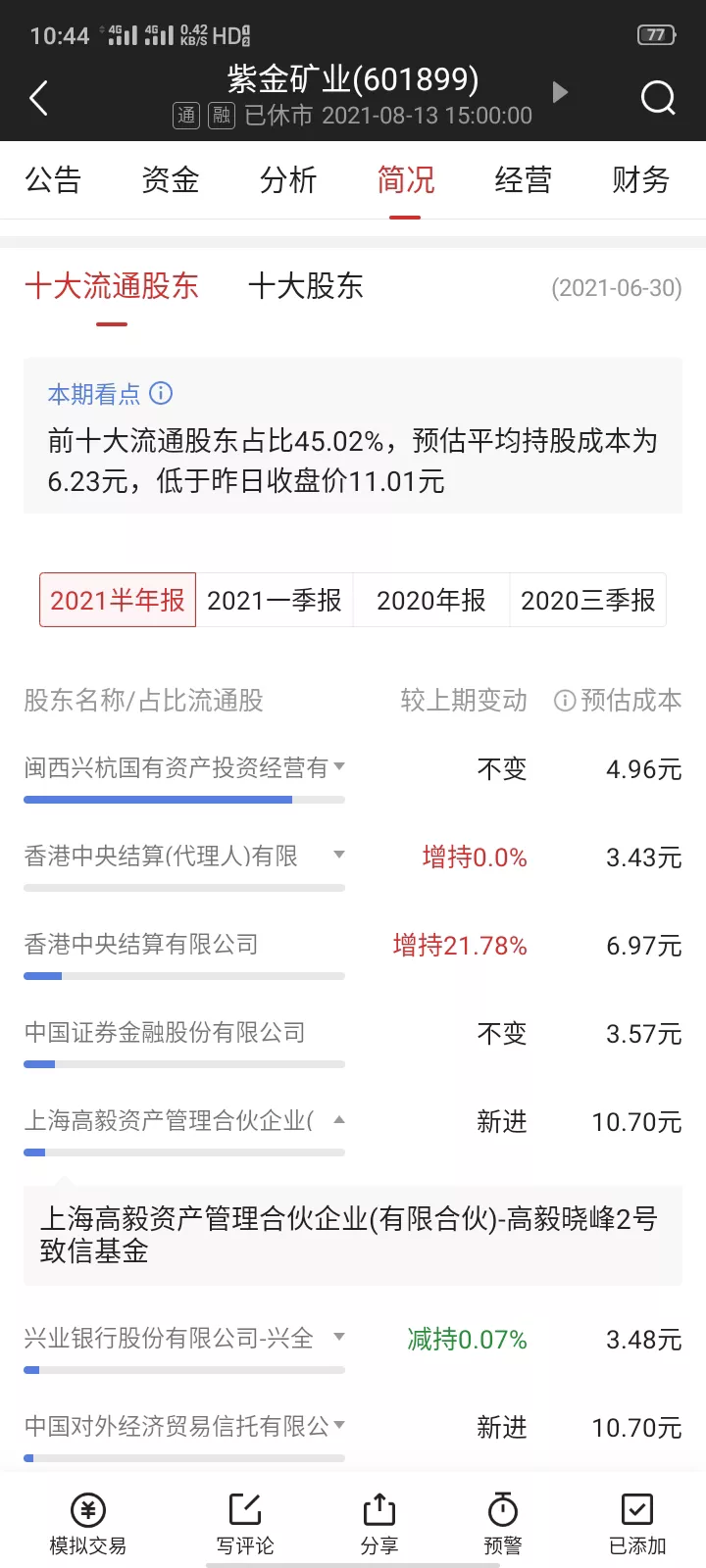706x1568 pixels.
Task: Write a comment via 写评论
Action: [x=245, y=1524]
